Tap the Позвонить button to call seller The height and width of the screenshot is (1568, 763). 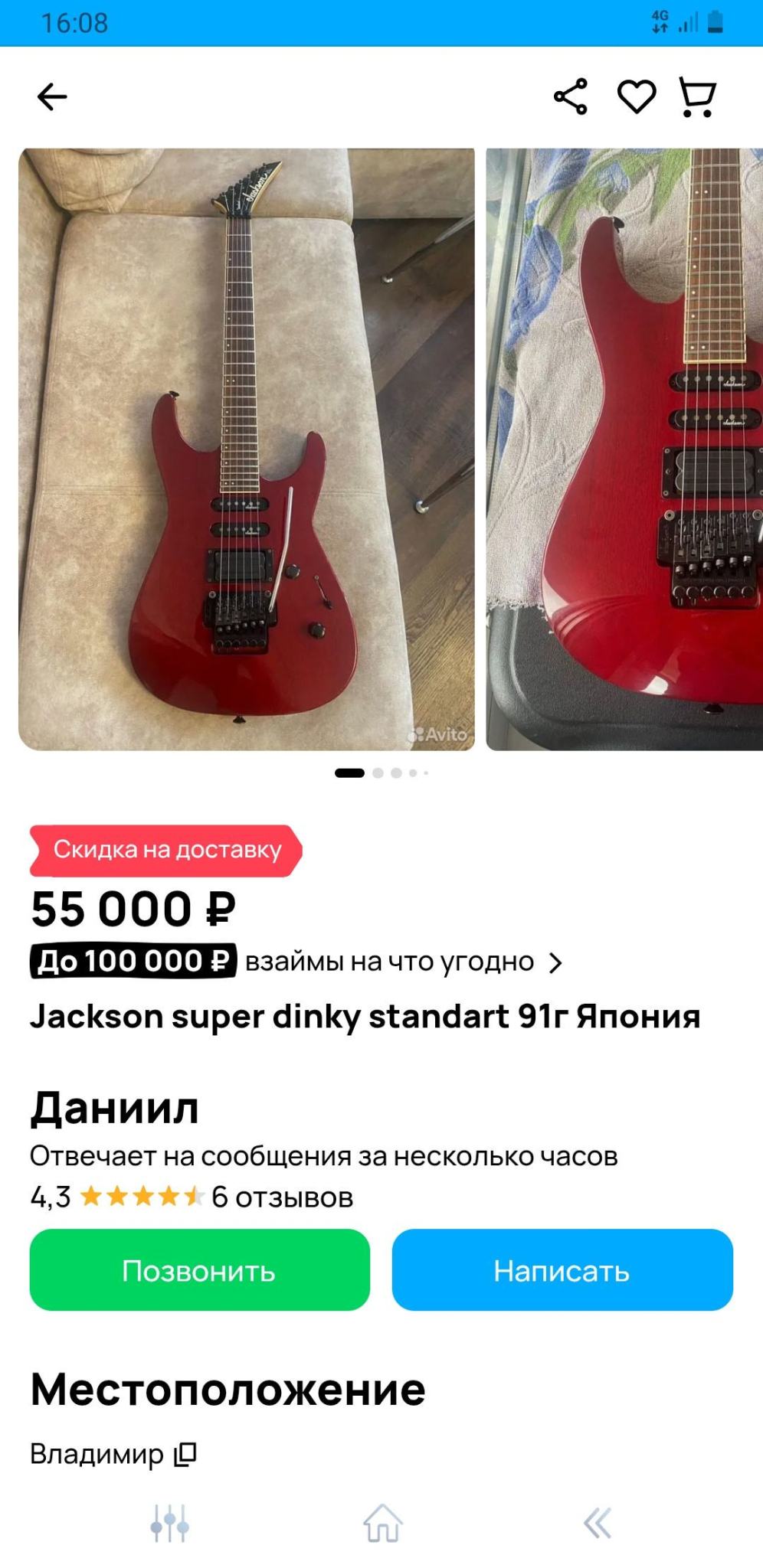pos(200,1270)
